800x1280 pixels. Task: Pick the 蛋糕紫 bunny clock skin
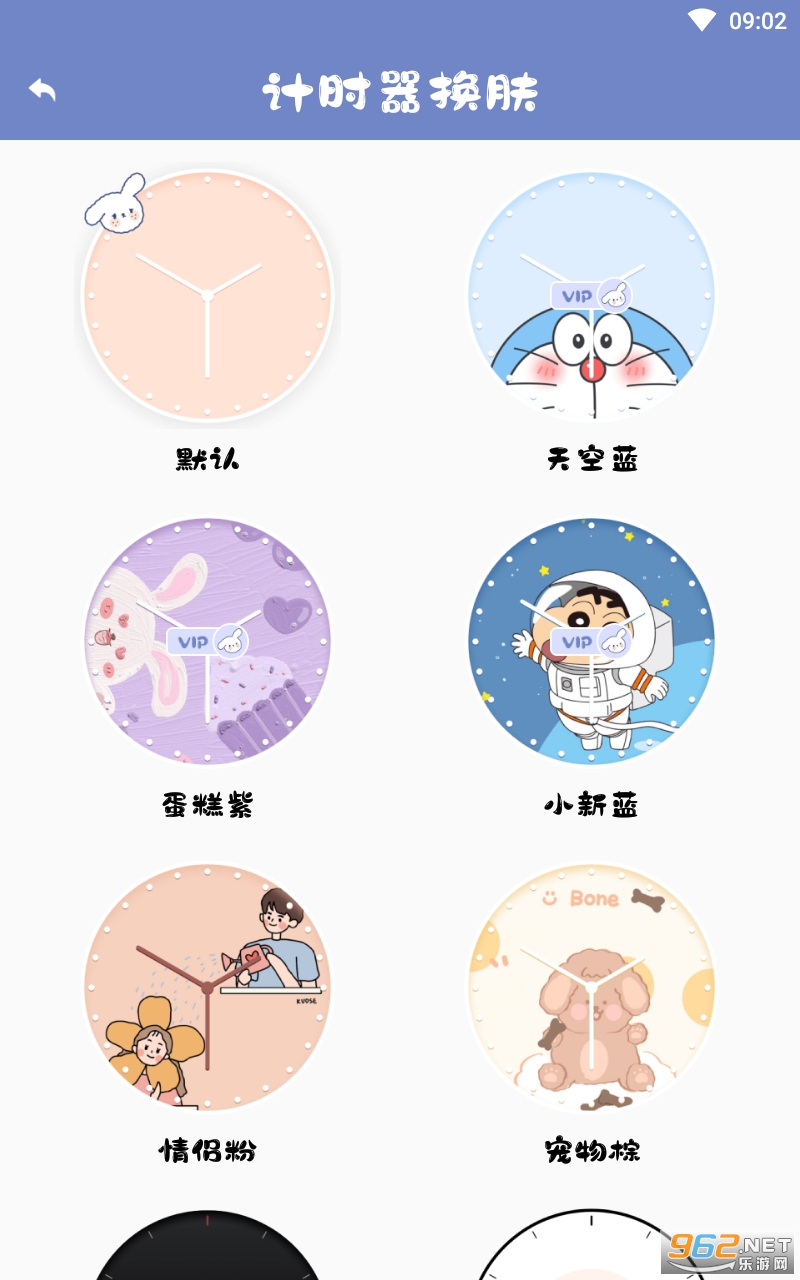point(207,641)
